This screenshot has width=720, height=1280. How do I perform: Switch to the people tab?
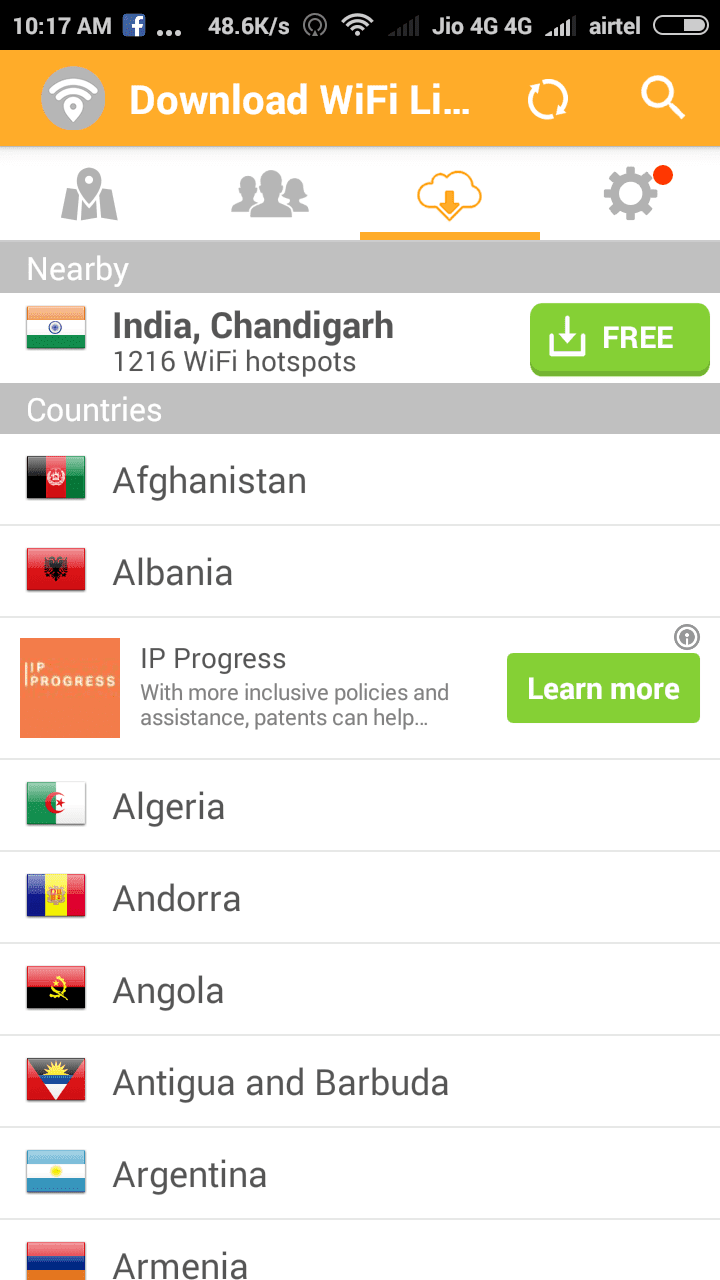tap(270, 194)
